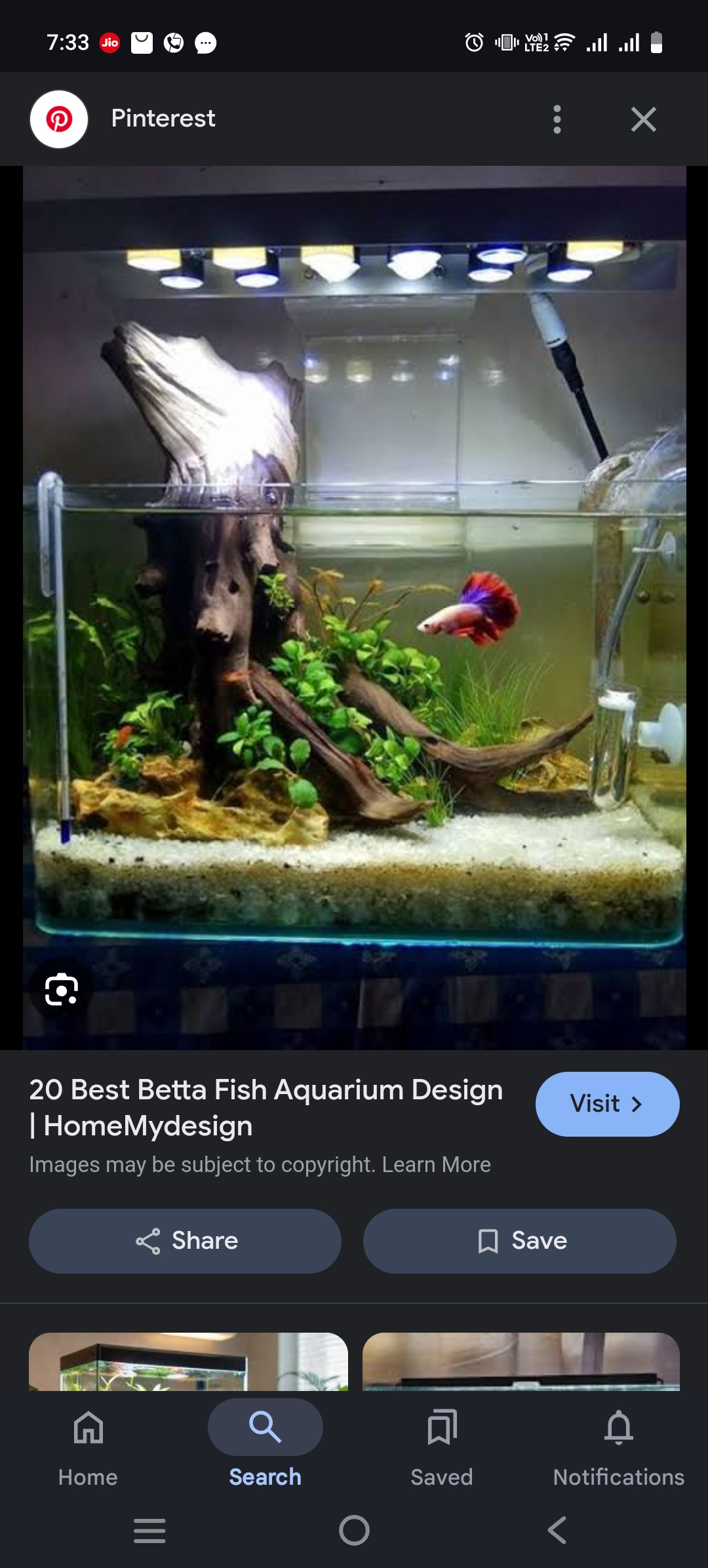Search this image with Lens
This screenshot has height=1568, width=708.
click(x=61, y=989)
